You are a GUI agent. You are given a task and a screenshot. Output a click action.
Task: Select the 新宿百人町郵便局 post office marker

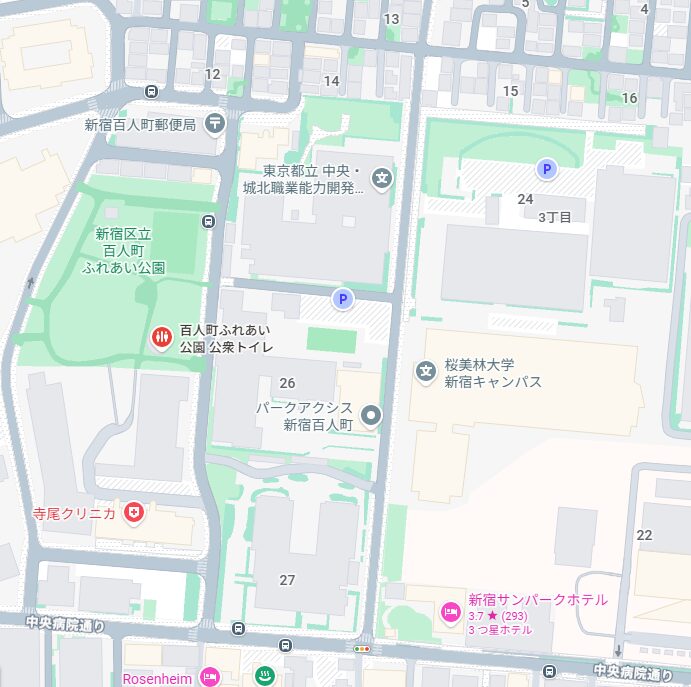point(215,123)
